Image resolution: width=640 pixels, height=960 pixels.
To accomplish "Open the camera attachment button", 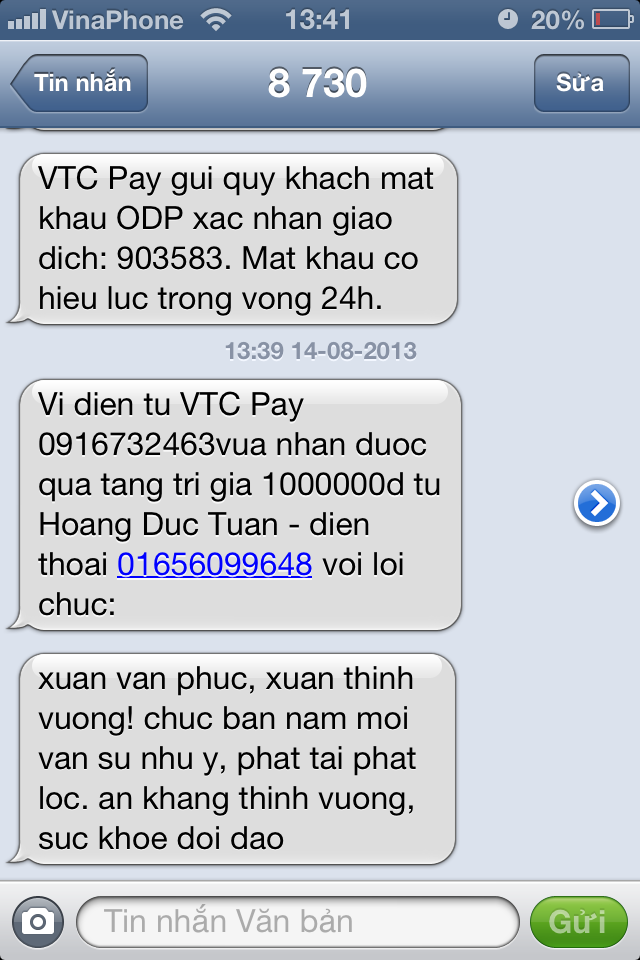I will (38, 921).
